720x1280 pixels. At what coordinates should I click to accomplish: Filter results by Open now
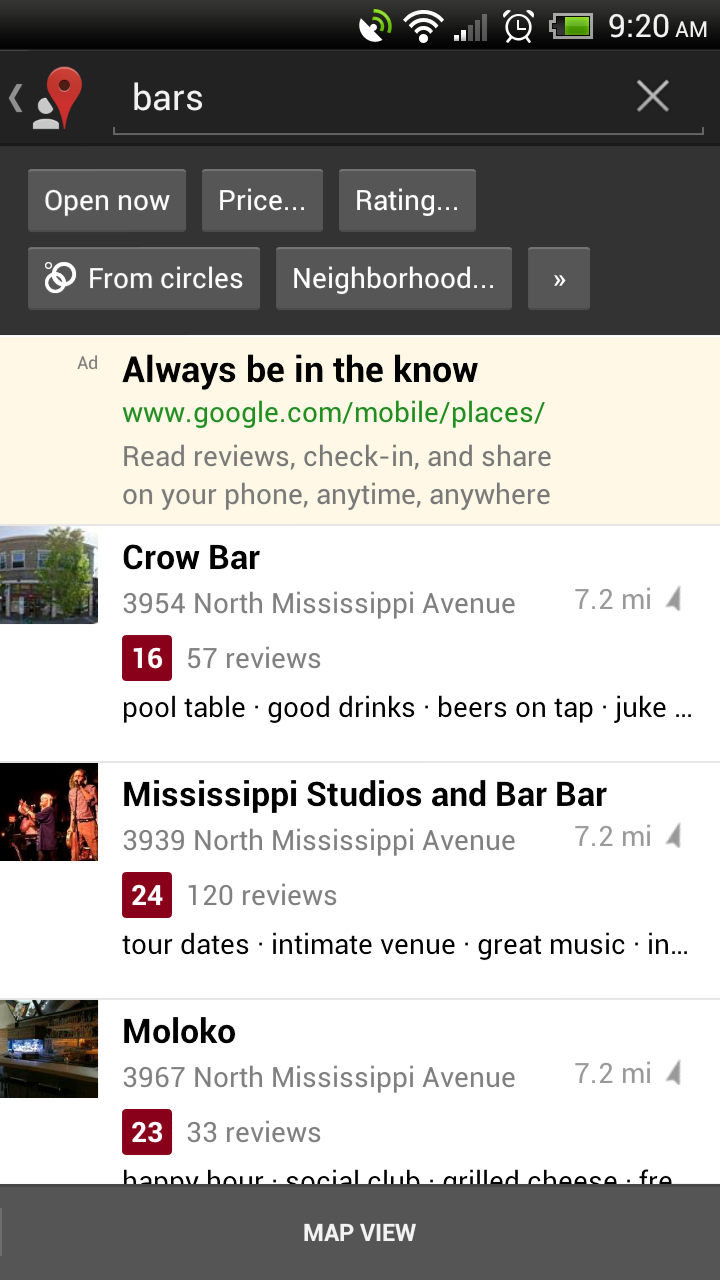click(x=107, y=200)
